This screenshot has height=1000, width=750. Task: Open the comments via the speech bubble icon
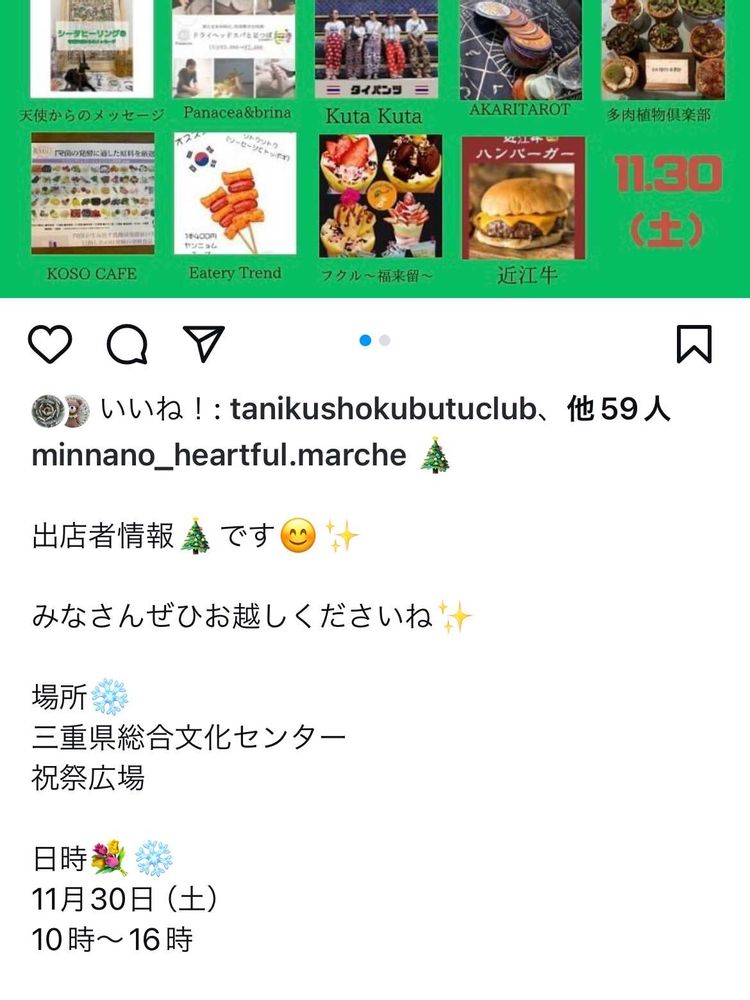[x=127, y=344]
